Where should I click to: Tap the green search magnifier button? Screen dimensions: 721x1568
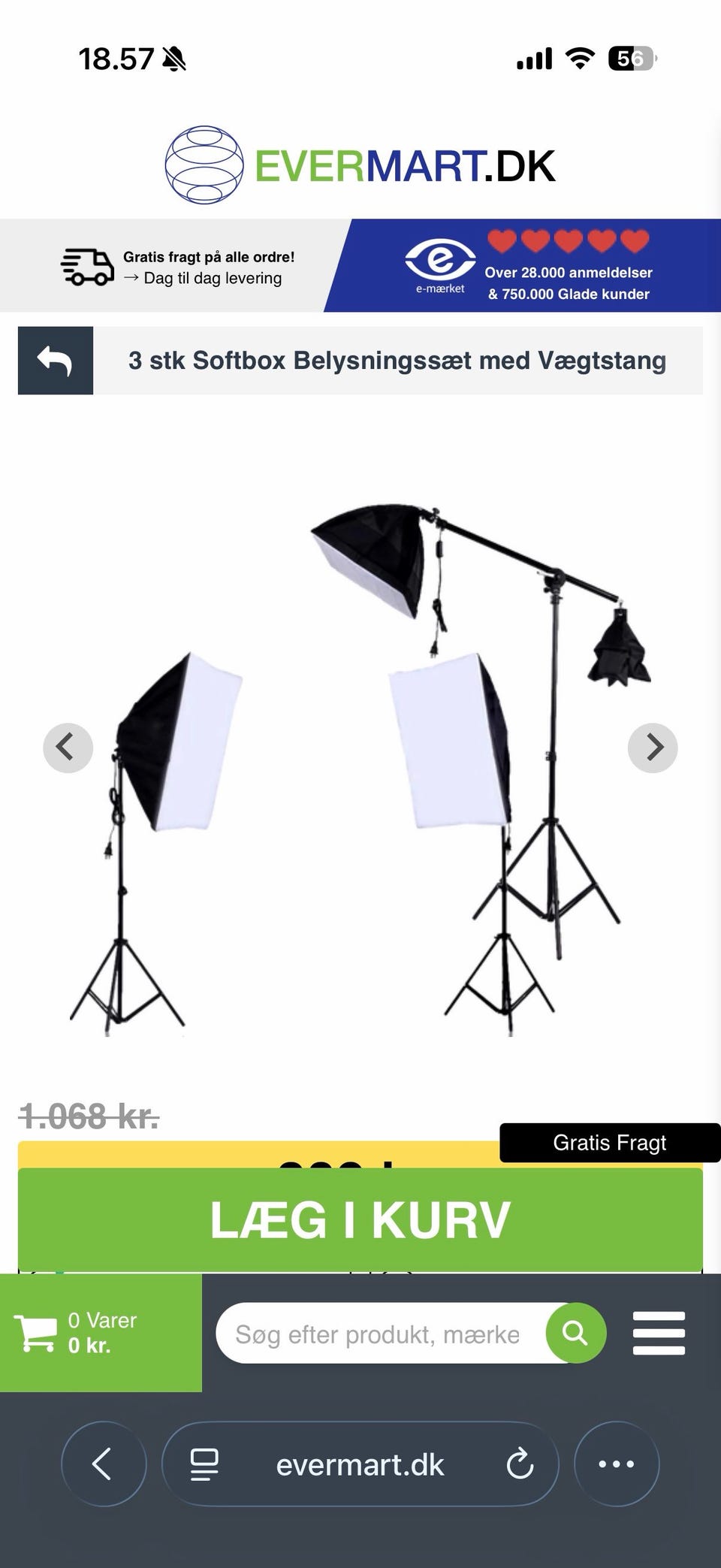[576, 1334]
